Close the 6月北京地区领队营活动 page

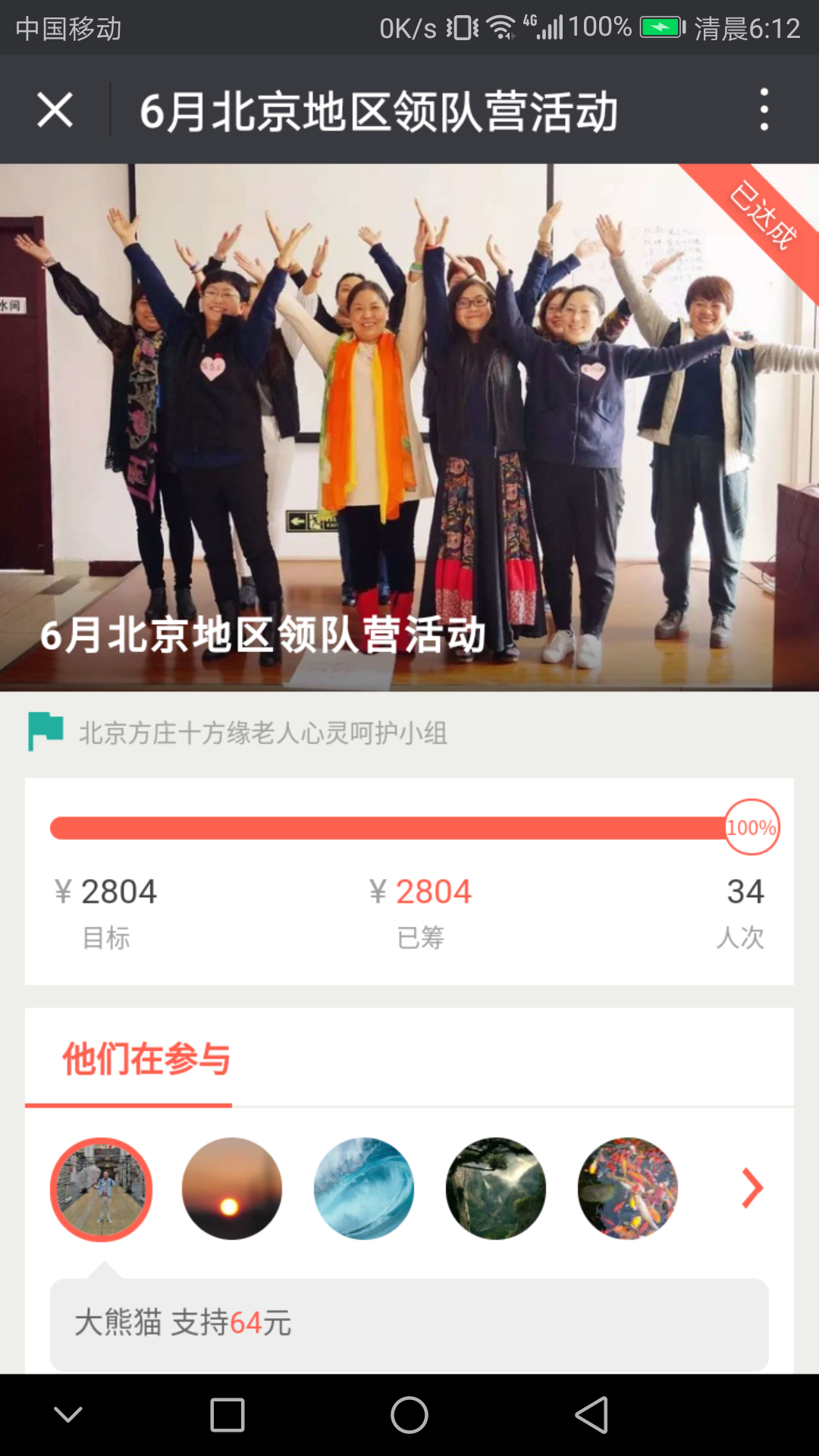tap(55, 111)
